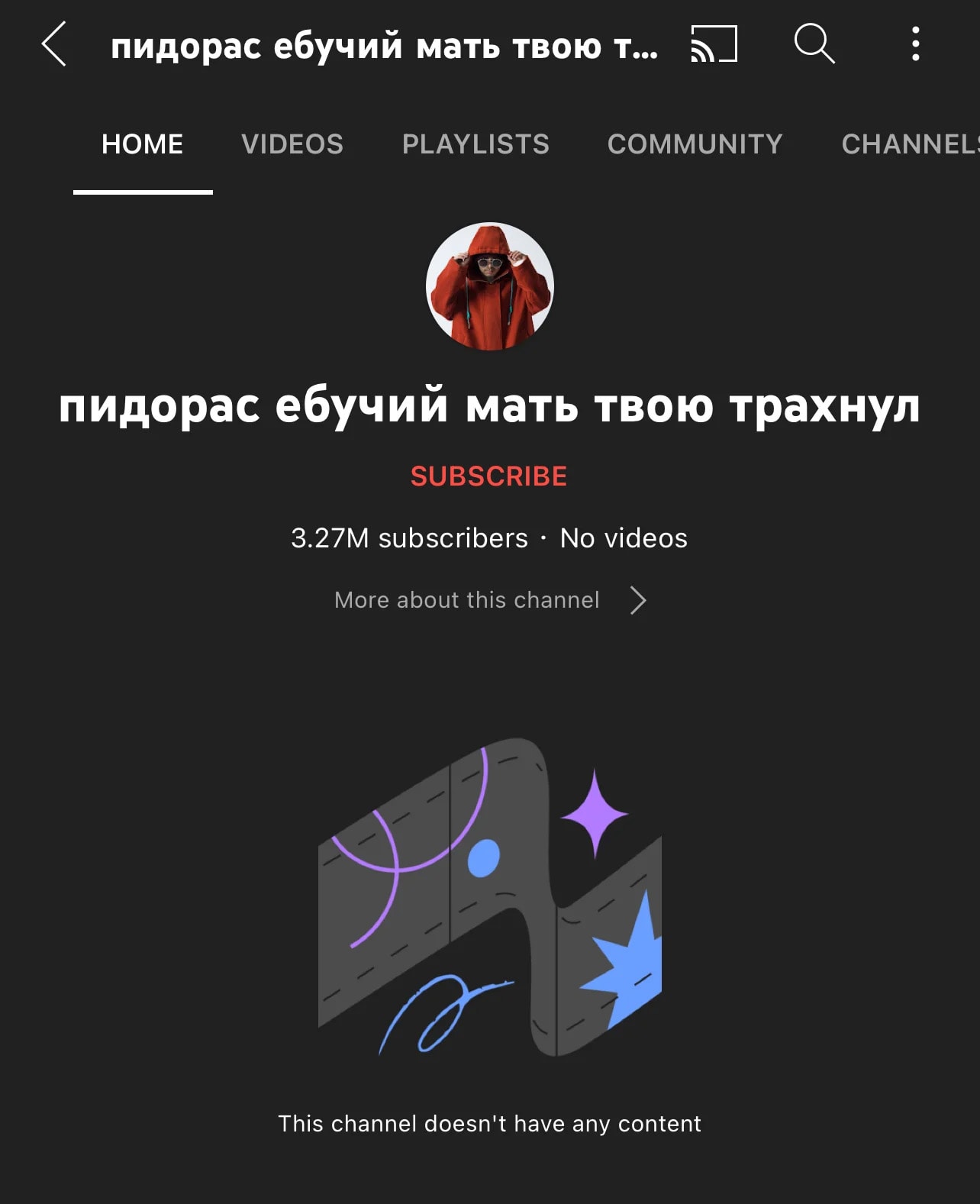This screenshot has width=980, height=1204.
Task: Subscribe to this channel
Action: (x=489, y=476)
